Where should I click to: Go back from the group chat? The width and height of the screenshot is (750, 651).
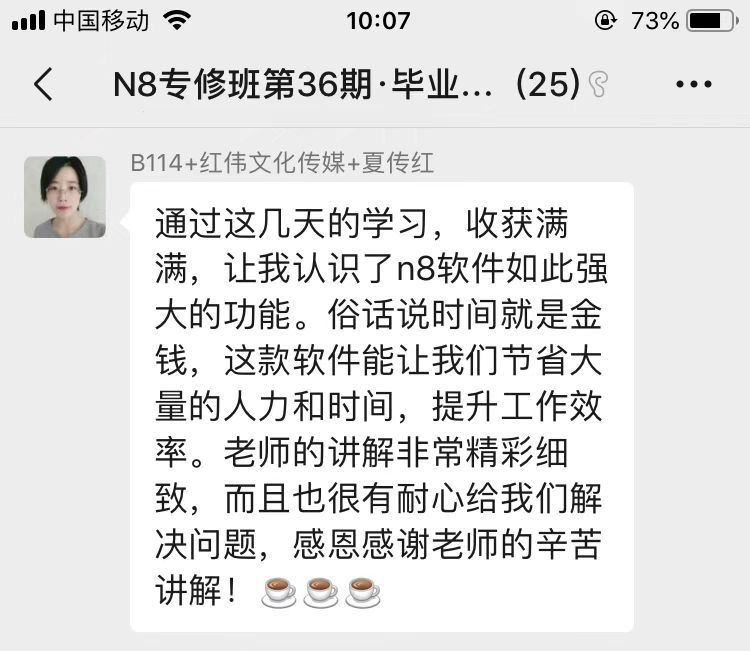coord(43,85)
